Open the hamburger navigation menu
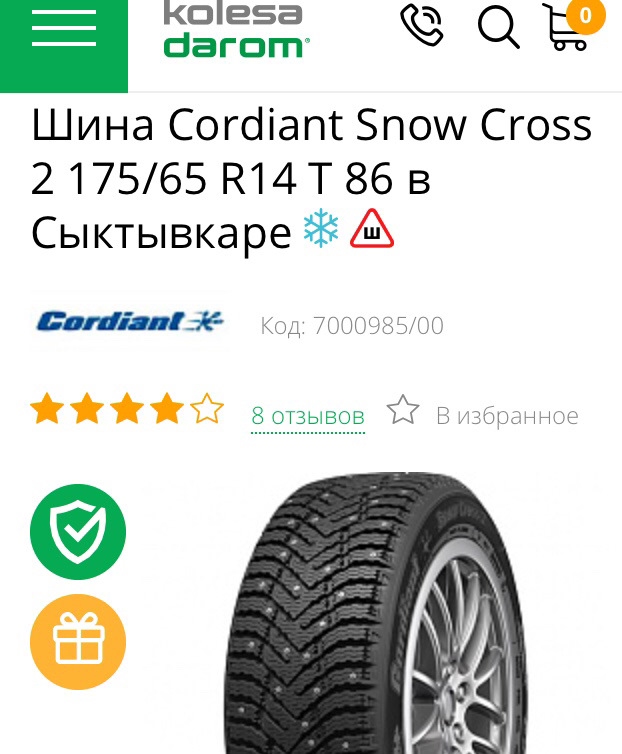Screen dimensions: 622x754 pos(63,29)
